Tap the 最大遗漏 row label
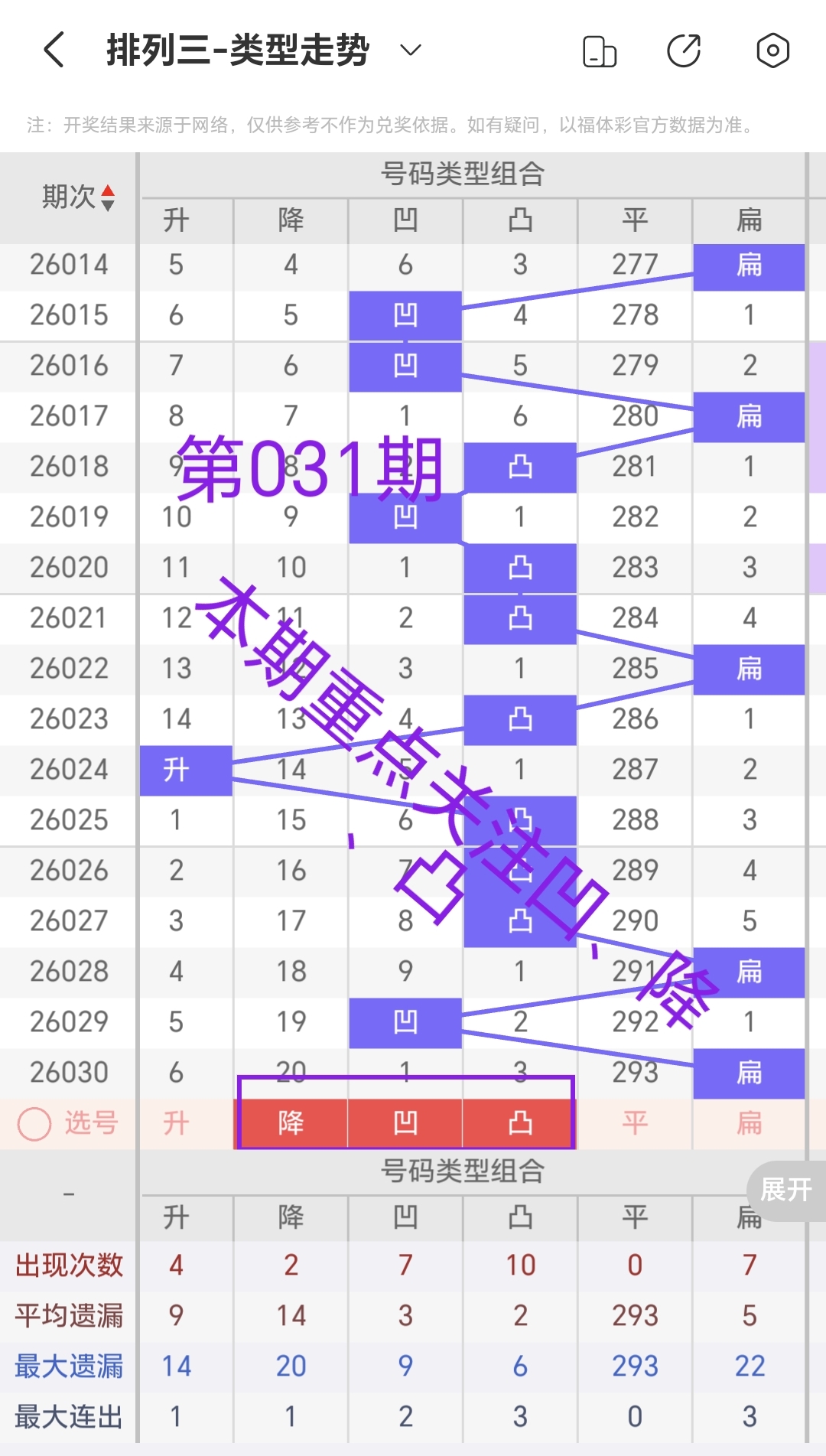The image size is (826, 1456). tap(69, 1365)
